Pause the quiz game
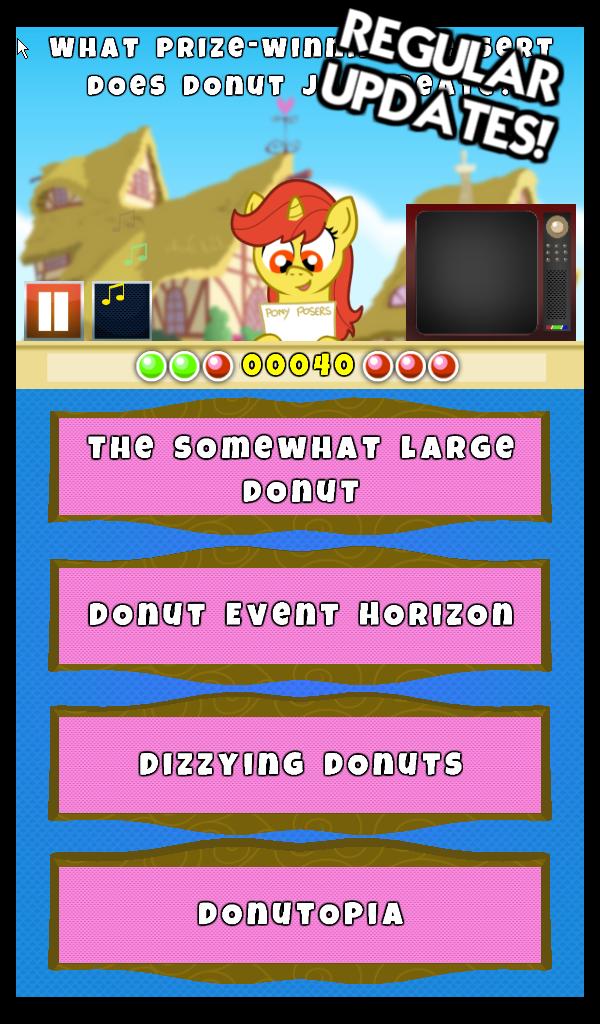The height and width of the screenshot is (1024, 600). [x=54, y=311]
